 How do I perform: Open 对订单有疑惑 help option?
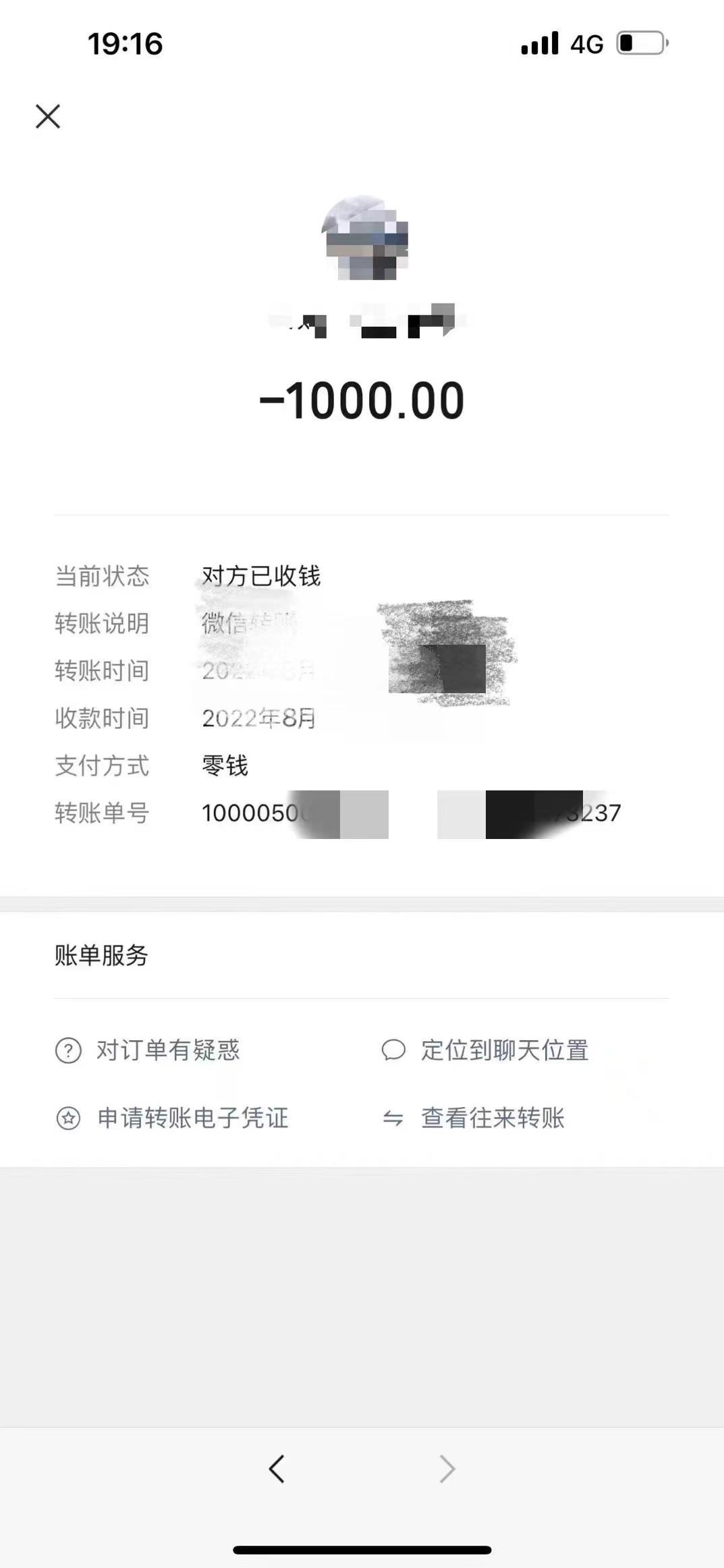(148, 1050)
